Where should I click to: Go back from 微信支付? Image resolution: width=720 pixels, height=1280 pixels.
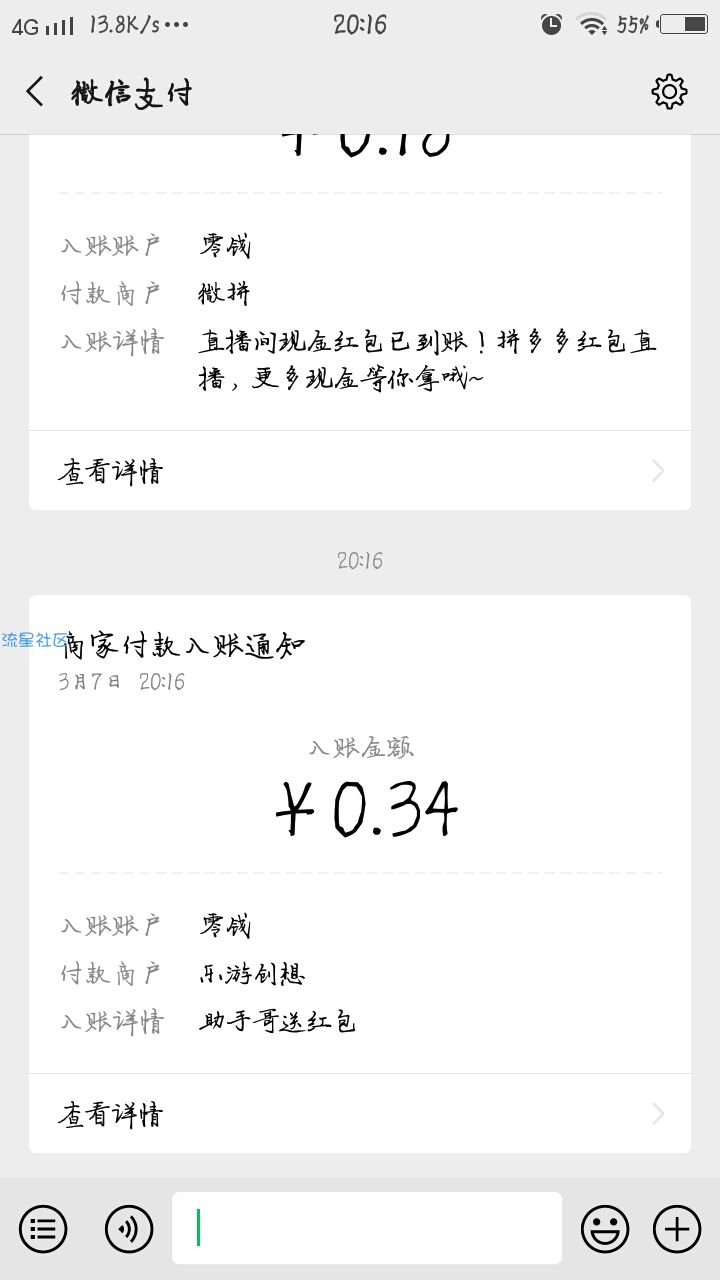(35, 92)
